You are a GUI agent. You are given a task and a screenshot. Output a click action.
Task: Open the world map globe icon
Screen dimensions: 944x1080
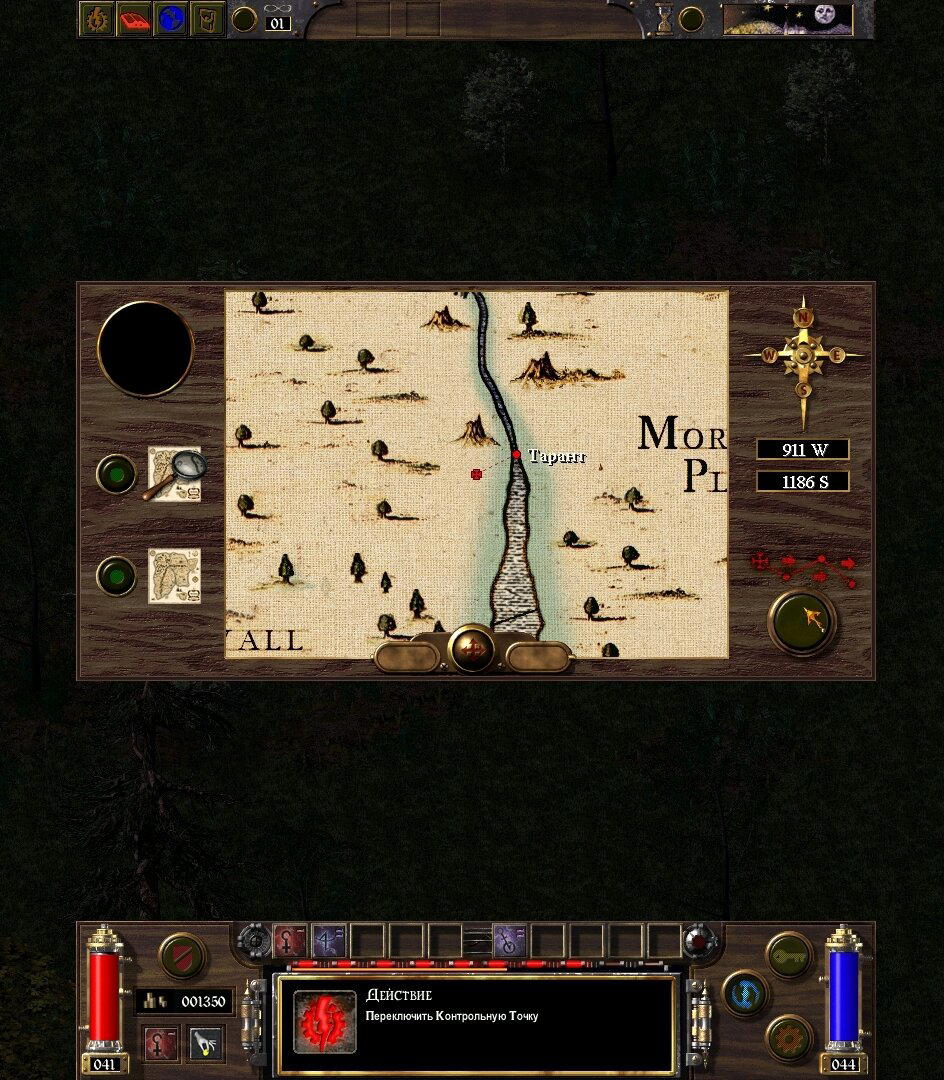171,18
